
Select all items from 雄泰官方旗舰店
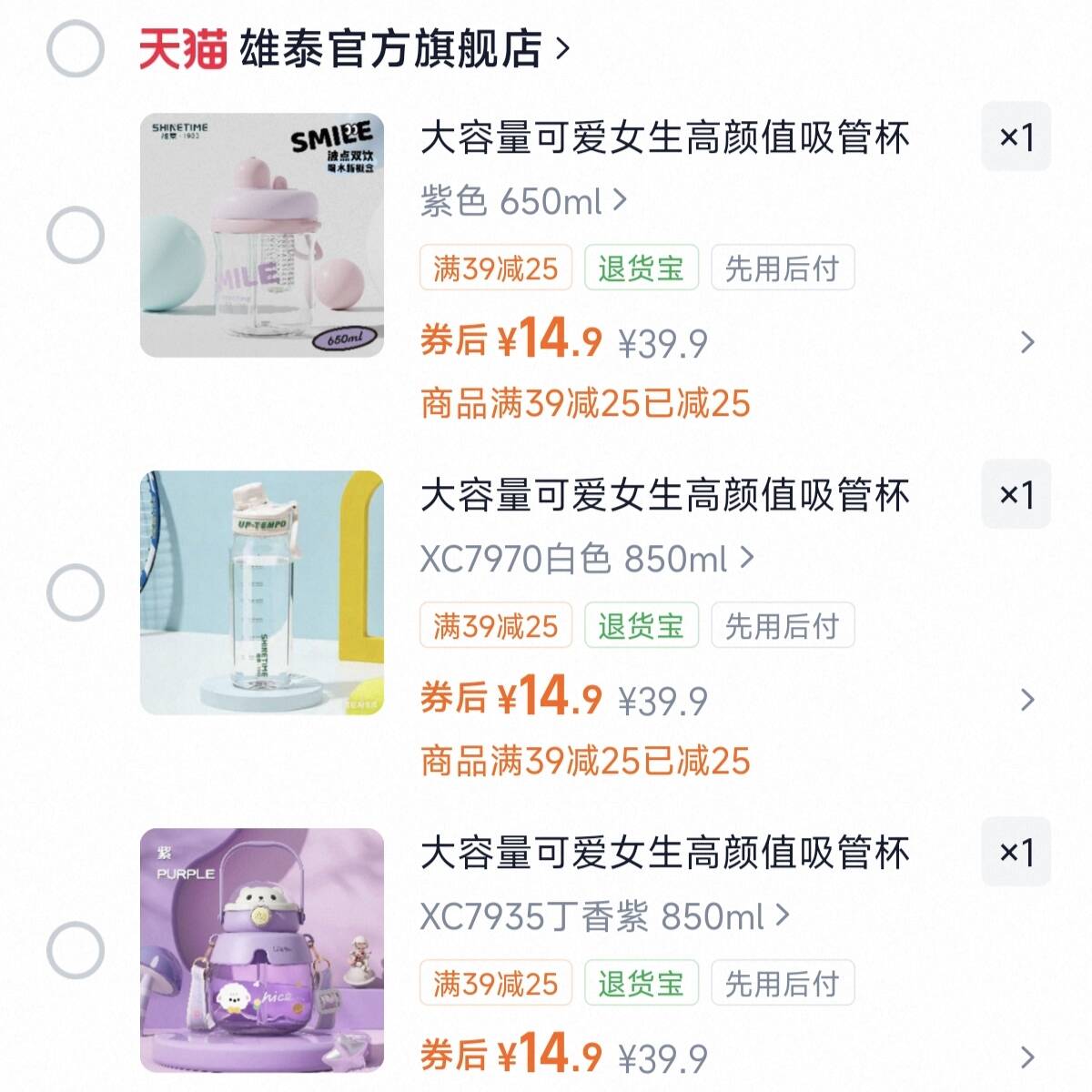[x=75, y=48]
